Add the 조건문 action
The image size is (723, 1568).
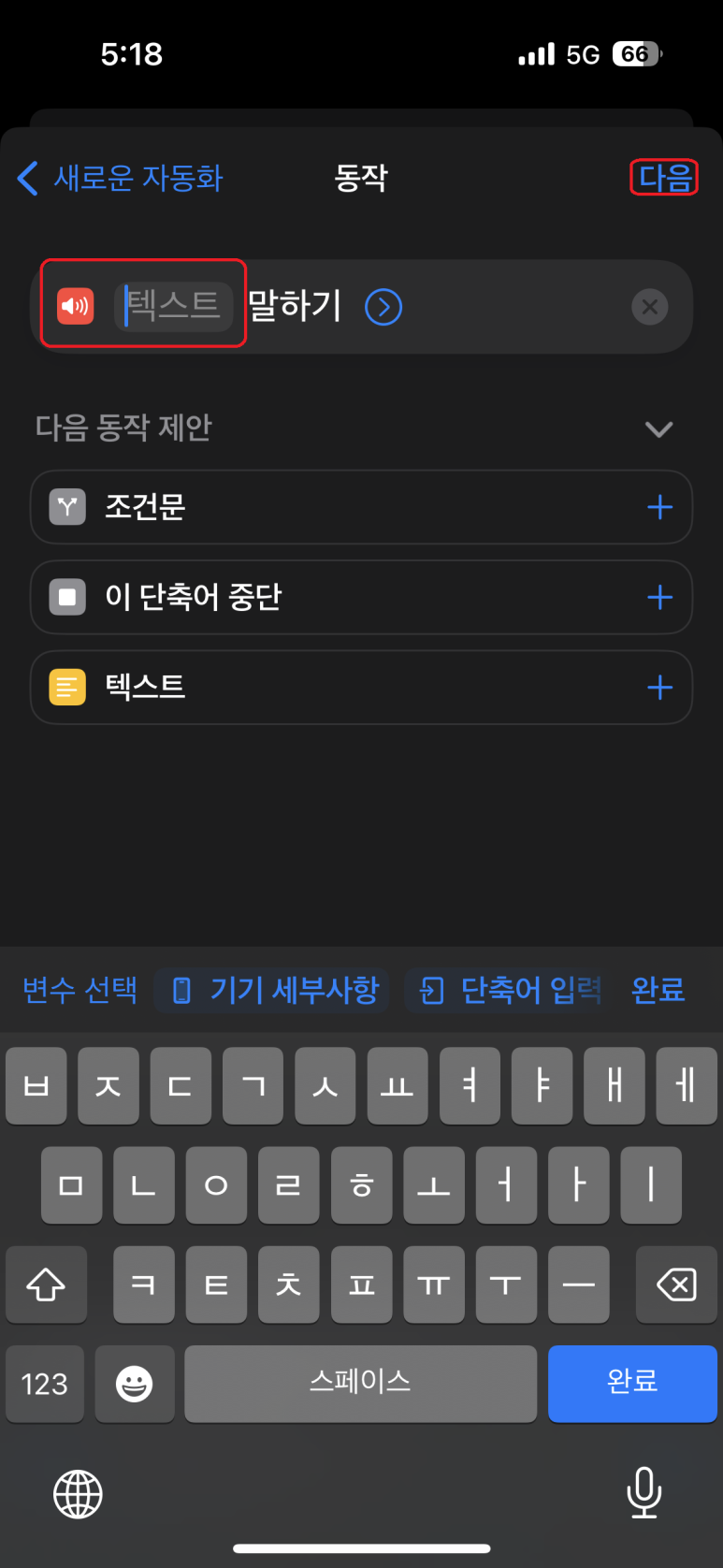pos(659,507)
